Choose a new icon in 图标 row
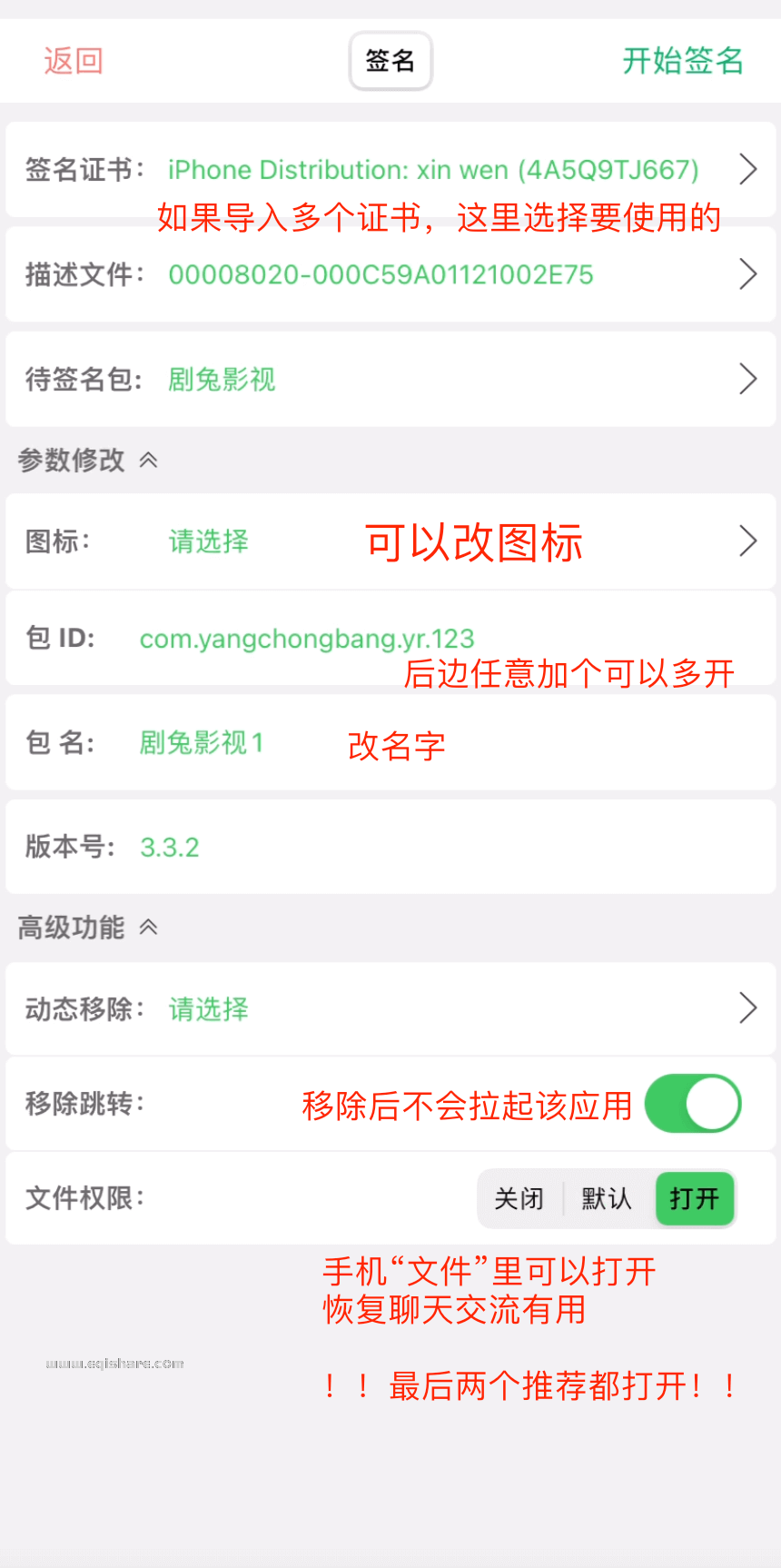The width and height of the screenshot is (781, 1568). pos(390,541)
